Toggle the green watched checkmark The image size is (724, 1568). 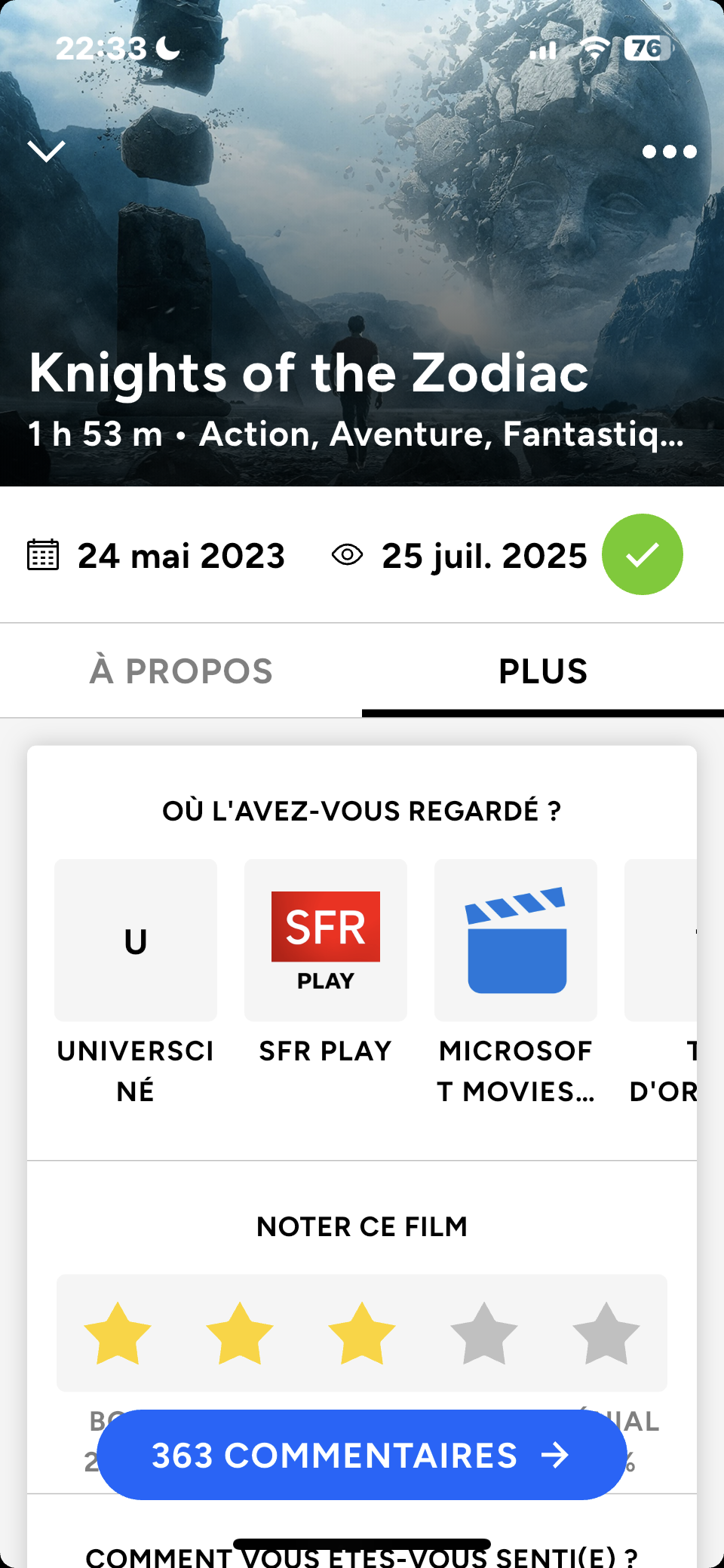click(x=642, y=555)
